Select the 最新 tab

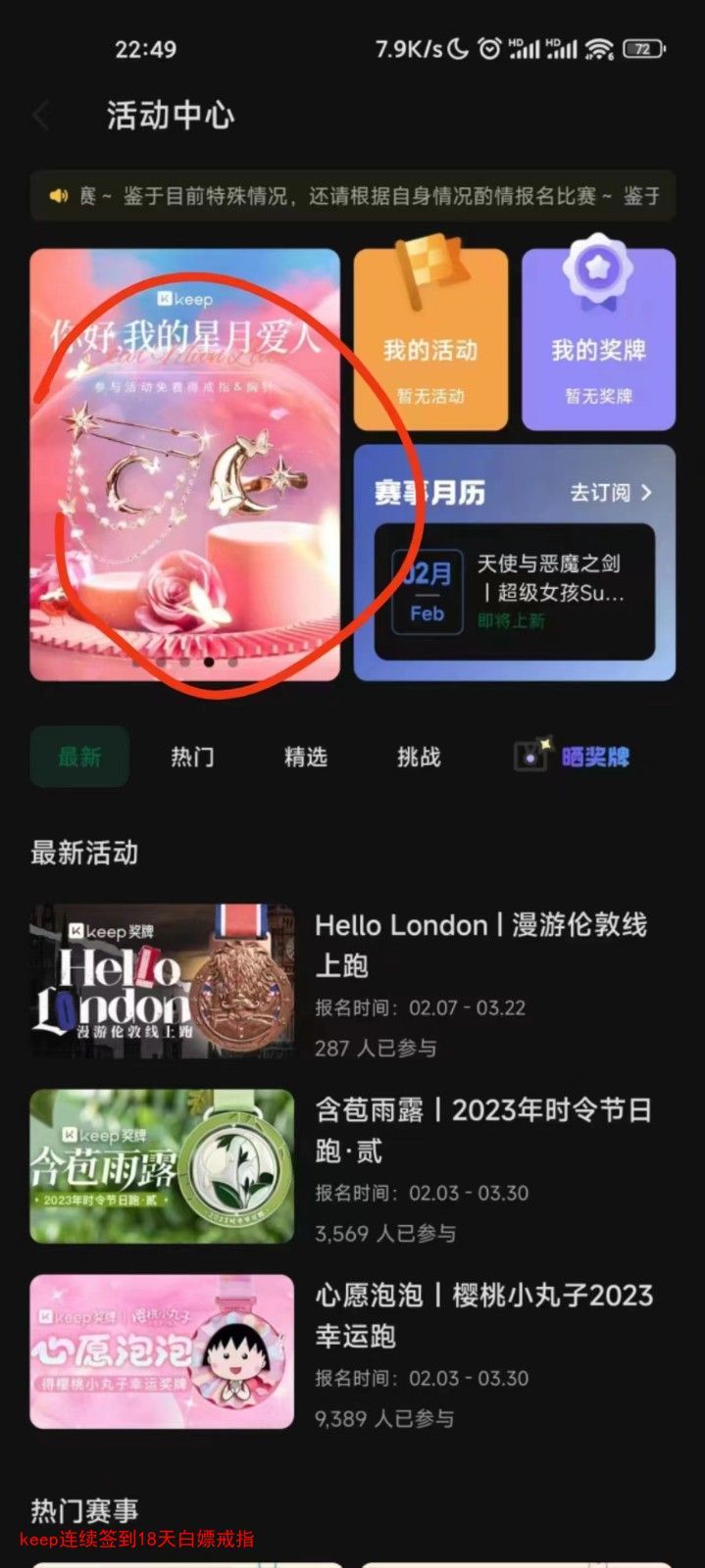[79, 757]
